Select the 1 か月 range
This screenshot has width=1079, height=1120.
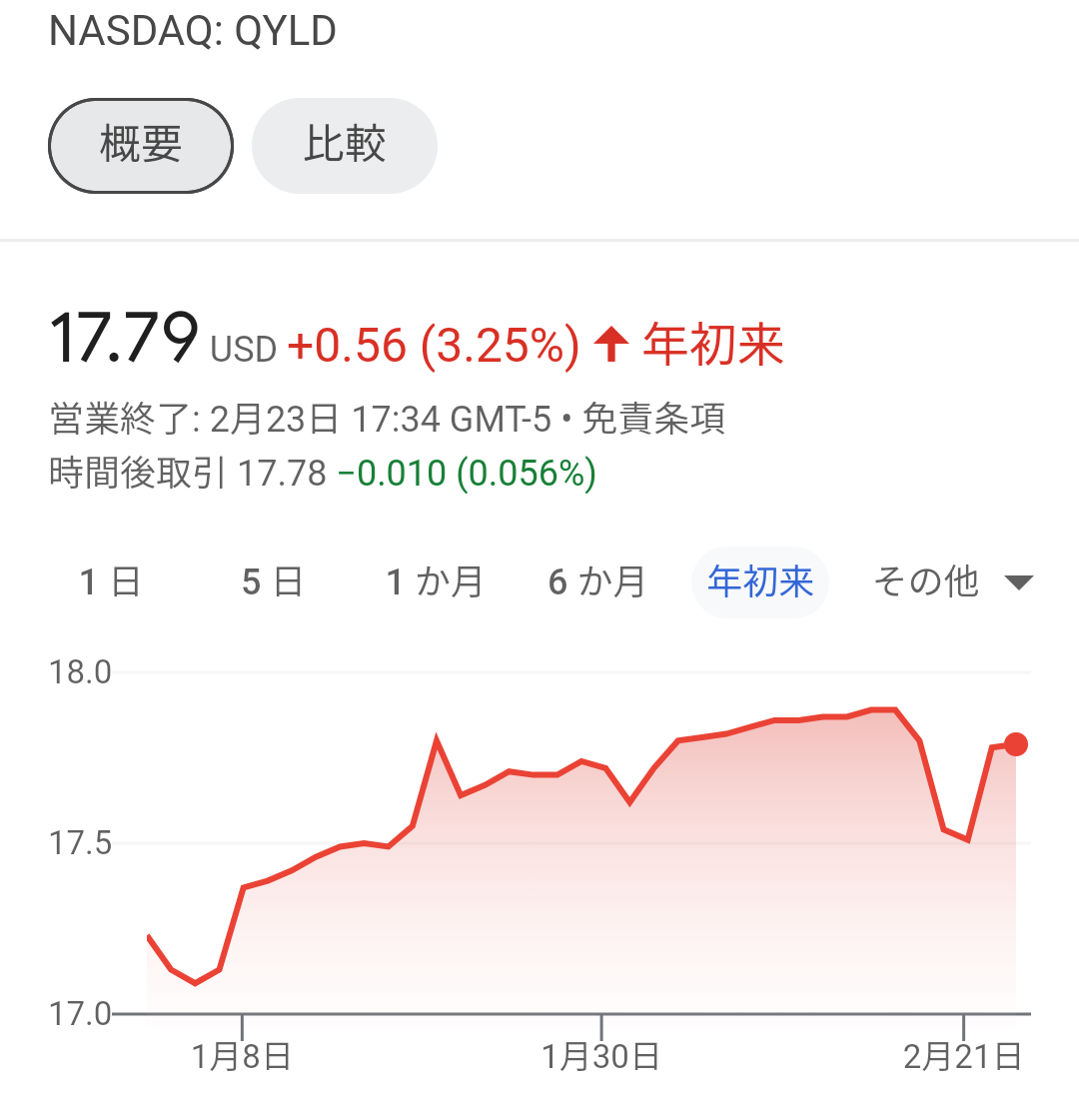tap(435, 582)
